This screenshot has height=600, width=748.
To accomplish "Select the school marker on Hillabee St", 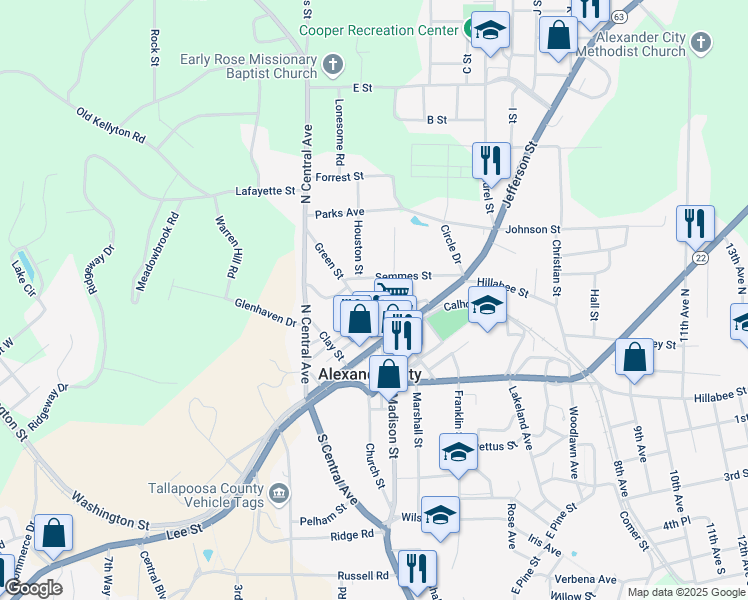I will [x=487, y=305].
